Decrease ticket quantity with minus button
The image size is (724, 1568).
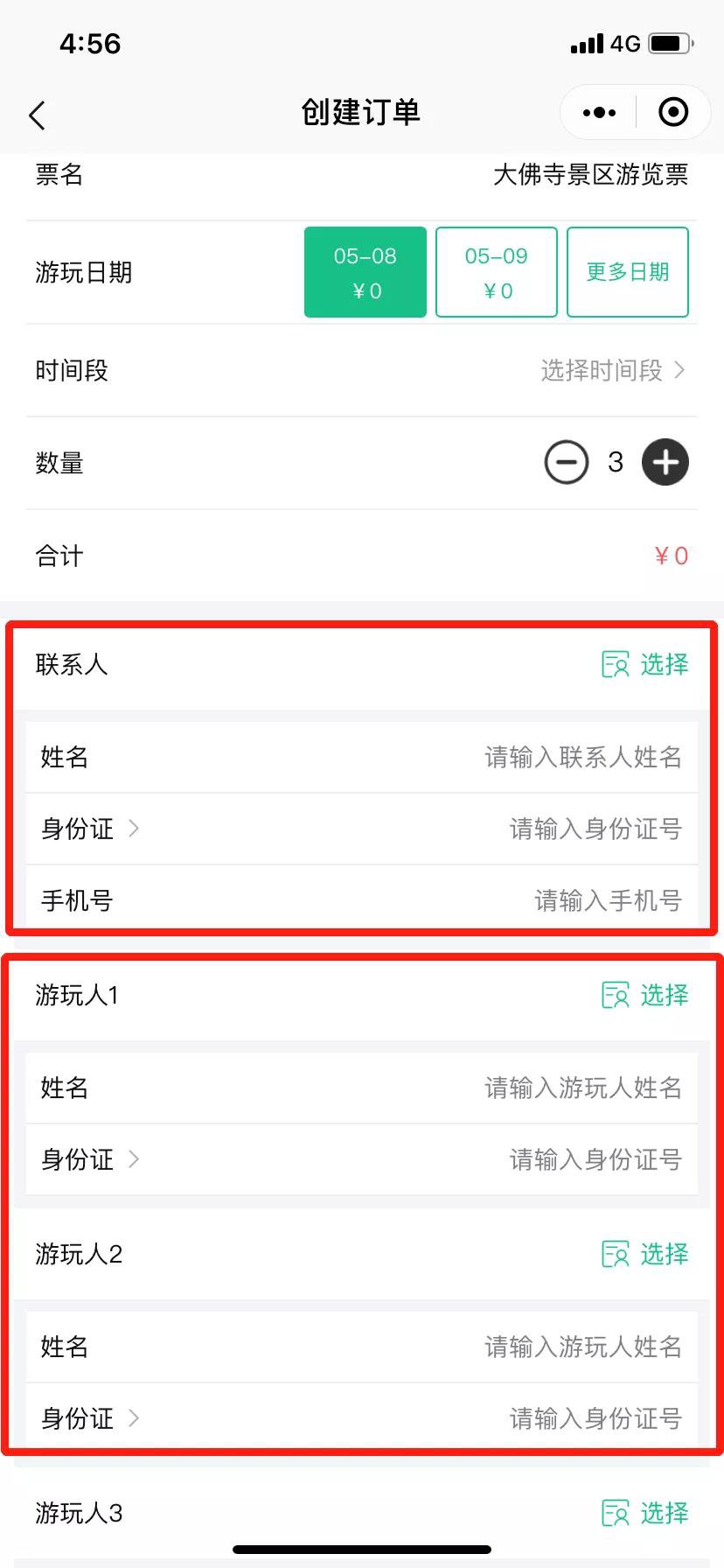click(x=566, y=462)
